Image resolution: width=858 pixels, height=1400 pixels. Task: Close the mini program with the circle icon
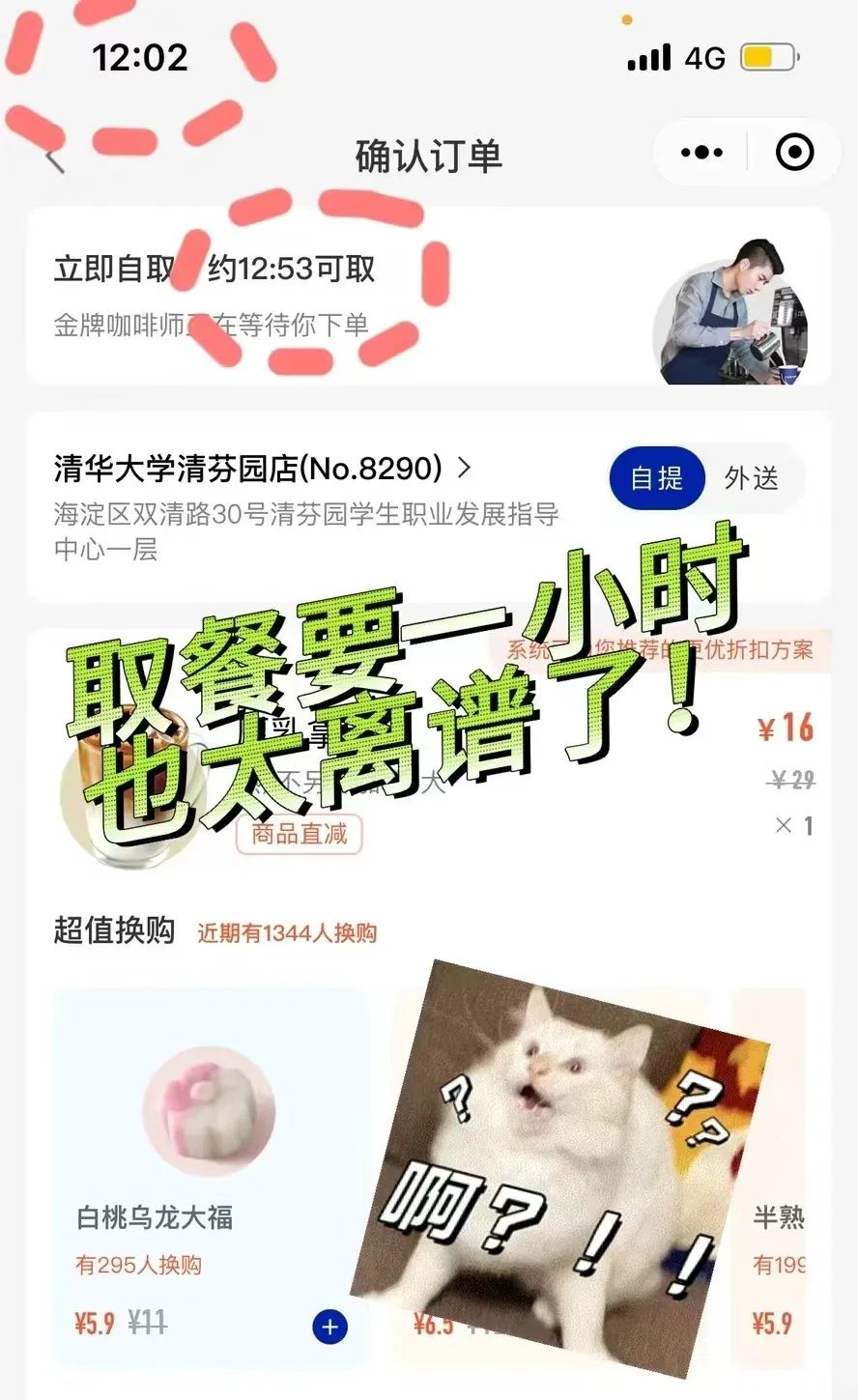[x=795, y=153]
